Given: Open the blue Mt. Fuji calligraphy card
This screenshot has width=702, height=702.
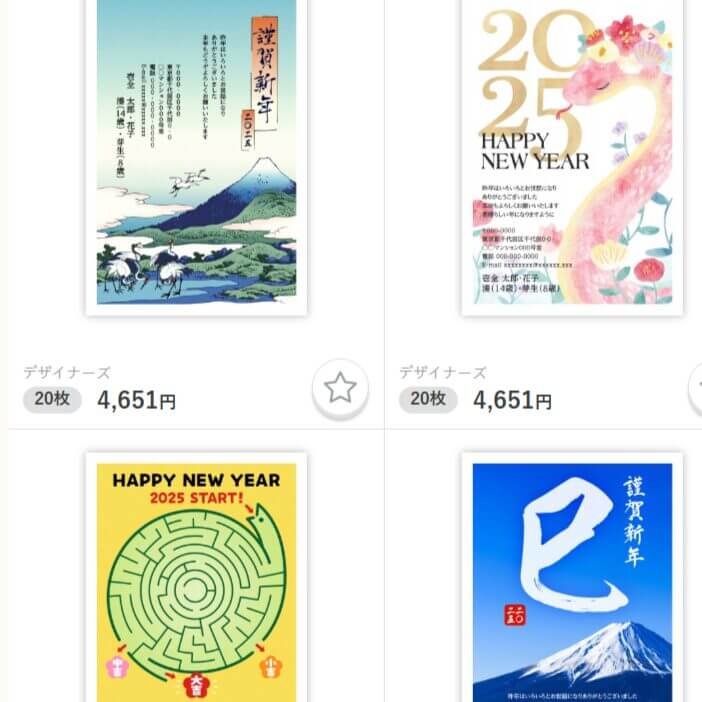Looking at the screenshot, I should (571, 580).
